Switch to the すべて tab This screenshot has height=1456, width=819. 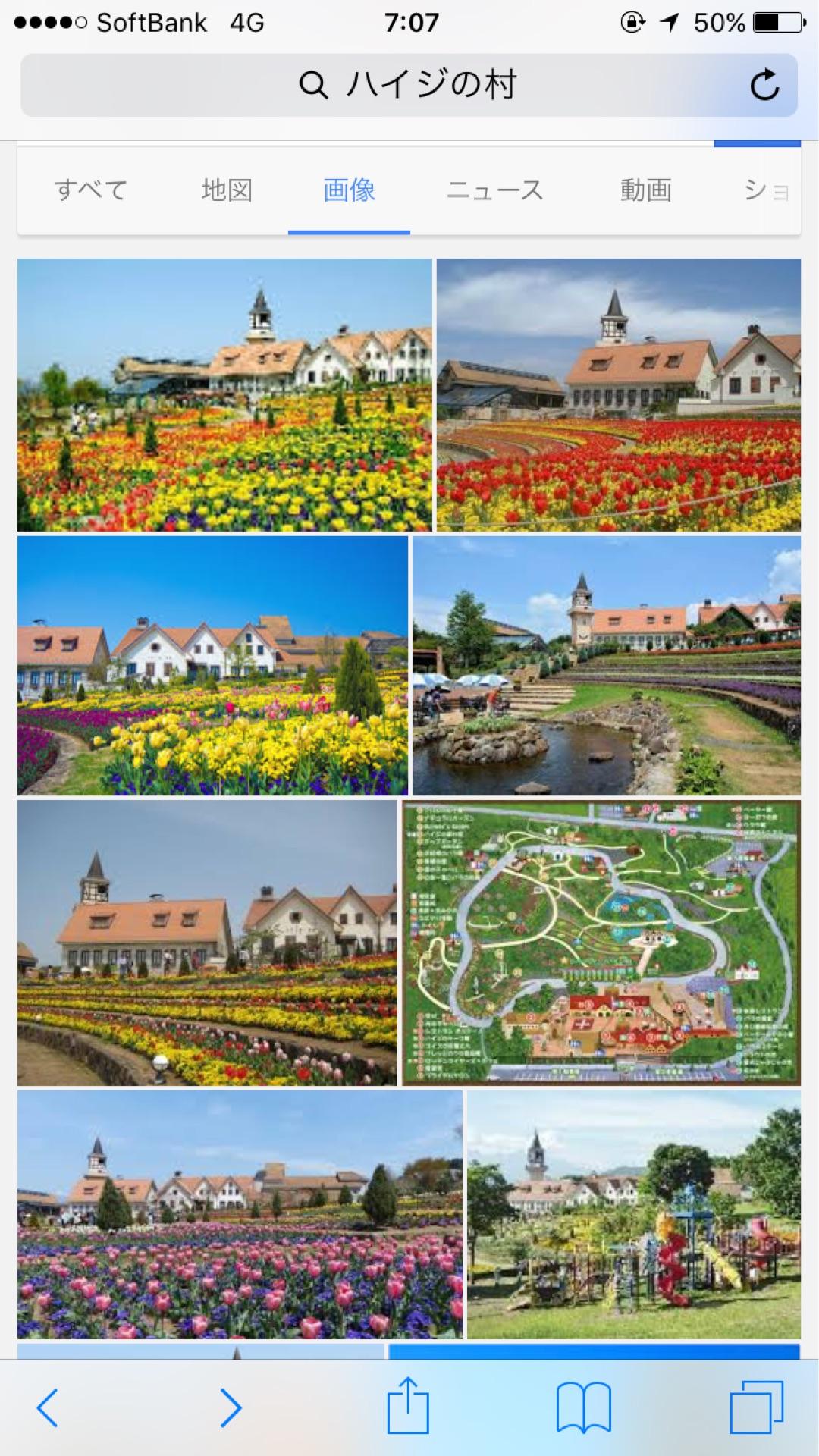[x=90, y=190]
